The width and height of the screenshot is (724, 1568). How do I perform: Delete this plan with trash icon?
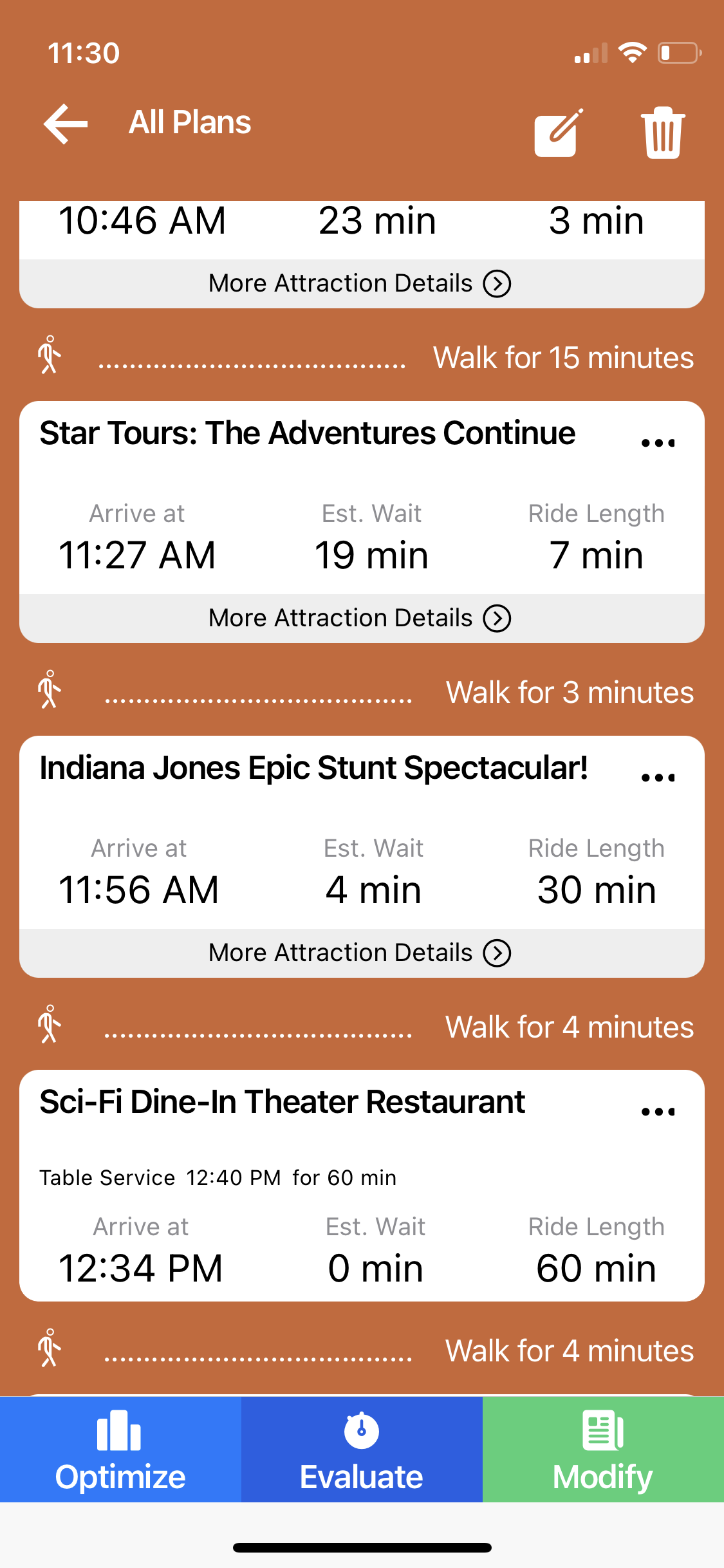tap(662, 133)
